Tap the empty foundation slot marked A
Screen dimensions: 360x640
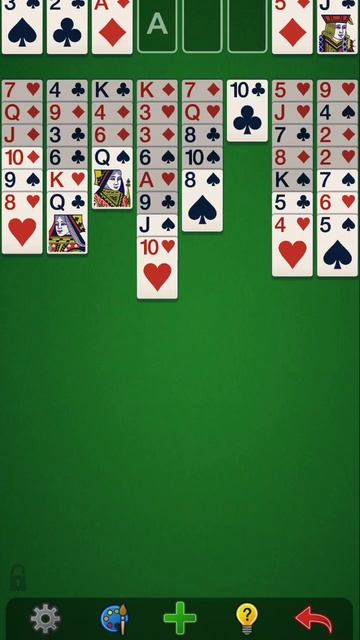[x=157, y=27]
